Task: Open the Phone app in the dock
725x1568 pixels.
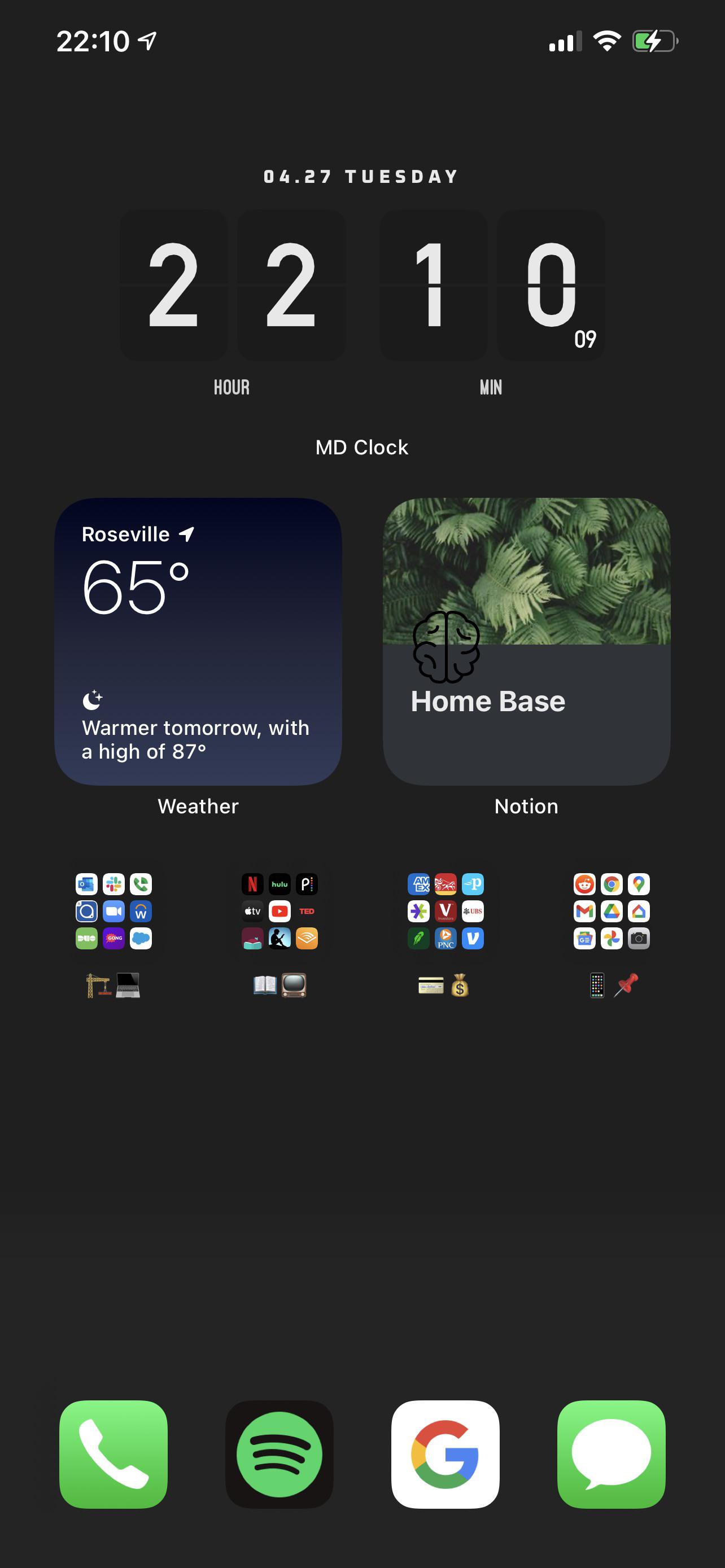Action: [x=113, y=1453]
